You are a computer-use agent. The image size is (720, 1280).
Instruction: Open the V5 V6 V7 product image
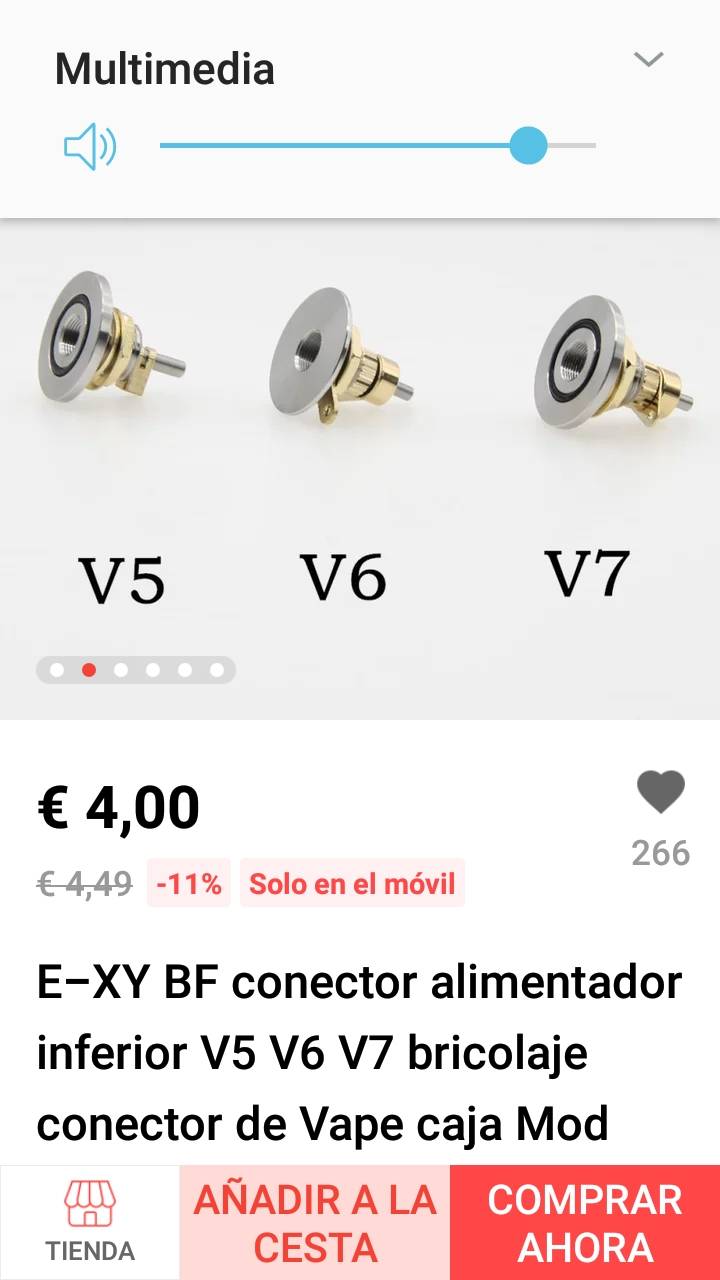coord(360,440)
